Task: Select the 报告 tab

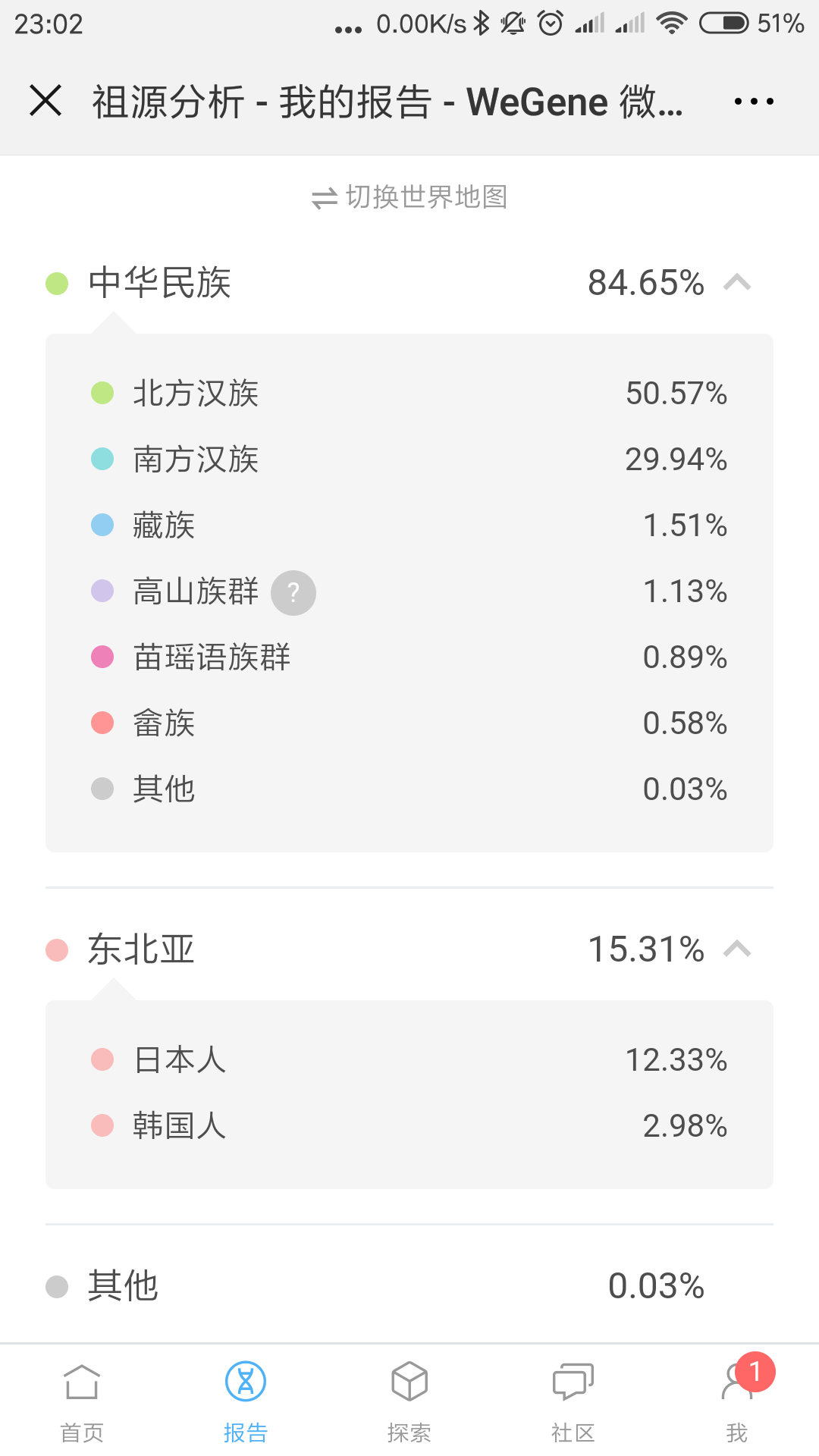Action: (246, 1401)
